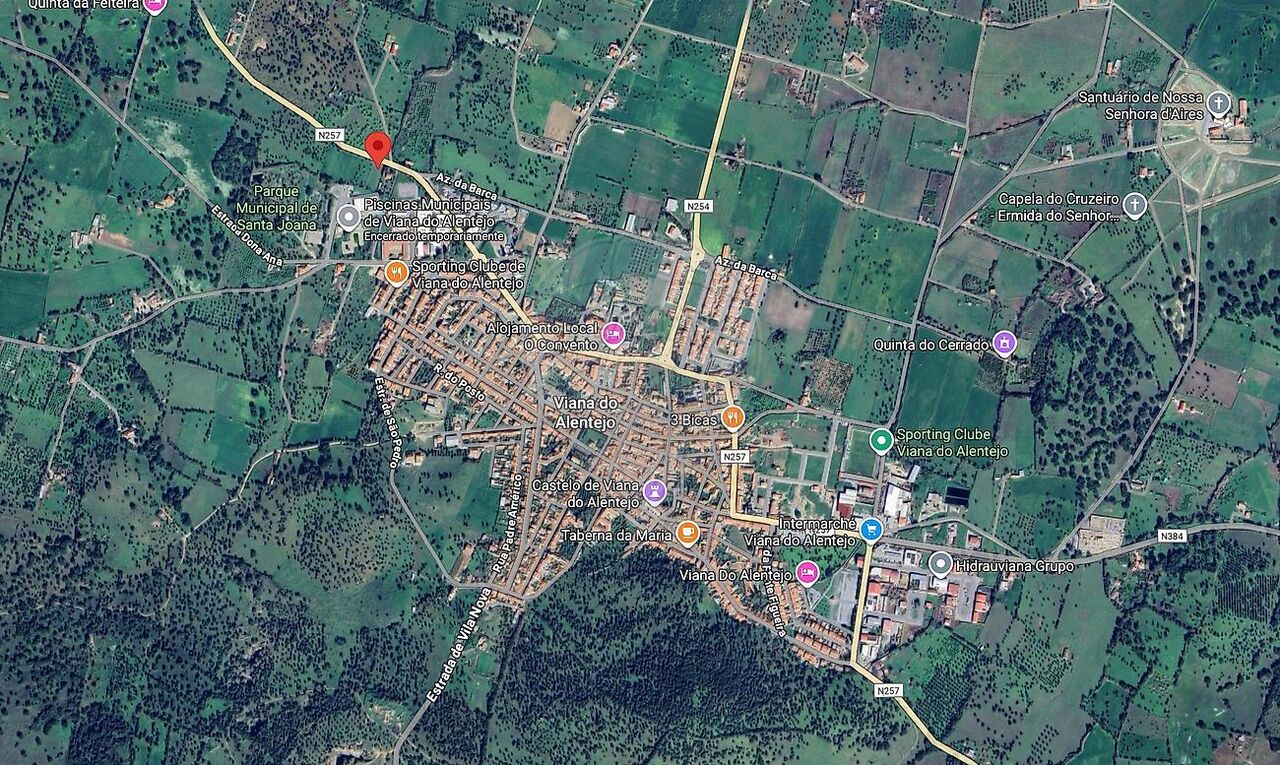Open Capela do Cruzeiro Ermida do Senhor marker
The width and height of the screenshot is (1280, 765).
pyautogui.click(x=1134, y=206)
